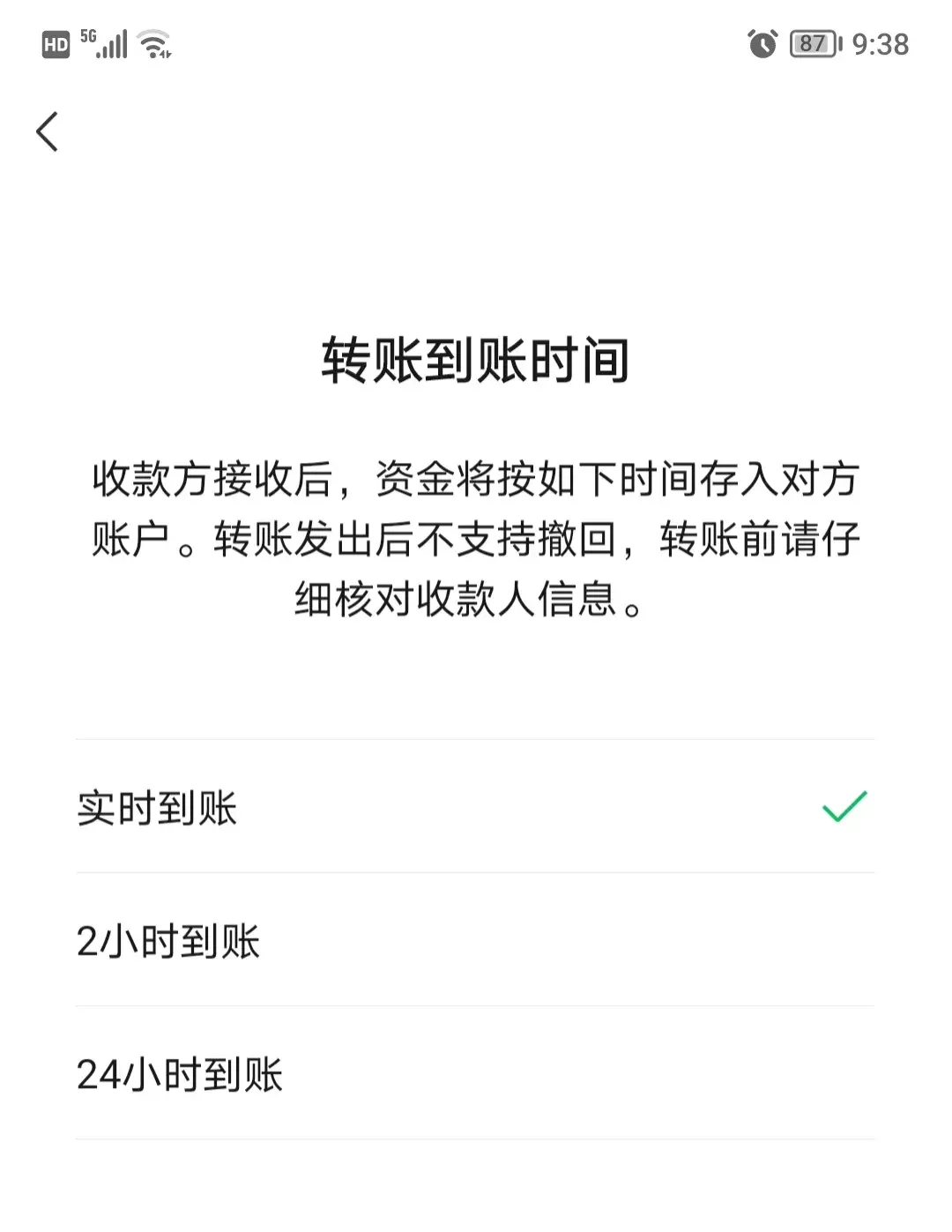The width and height of the screenshot is (952, 1232).
Task: Click the back arrow to return
Action: 48,131
